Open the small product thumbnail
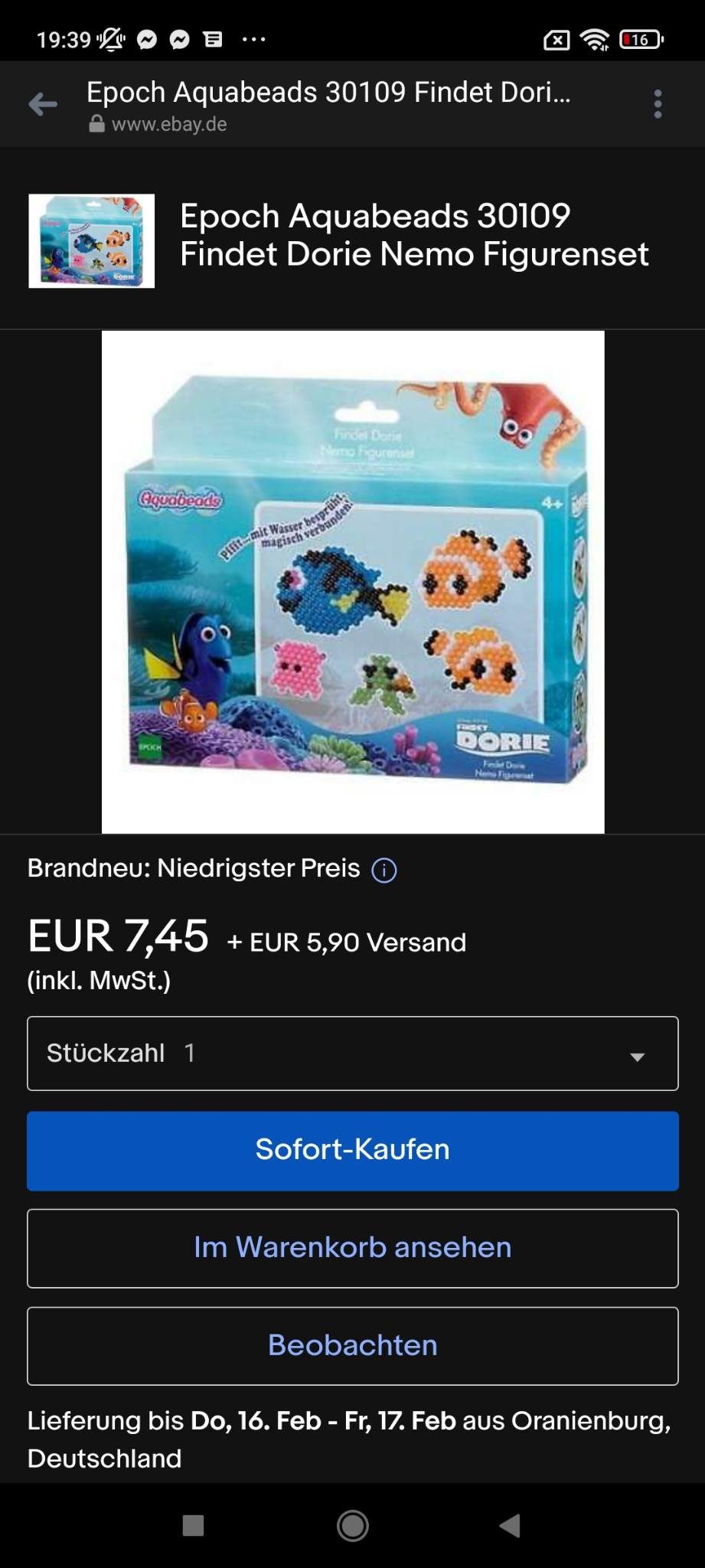The image size is (705, 1568). (x=91, y=241)
